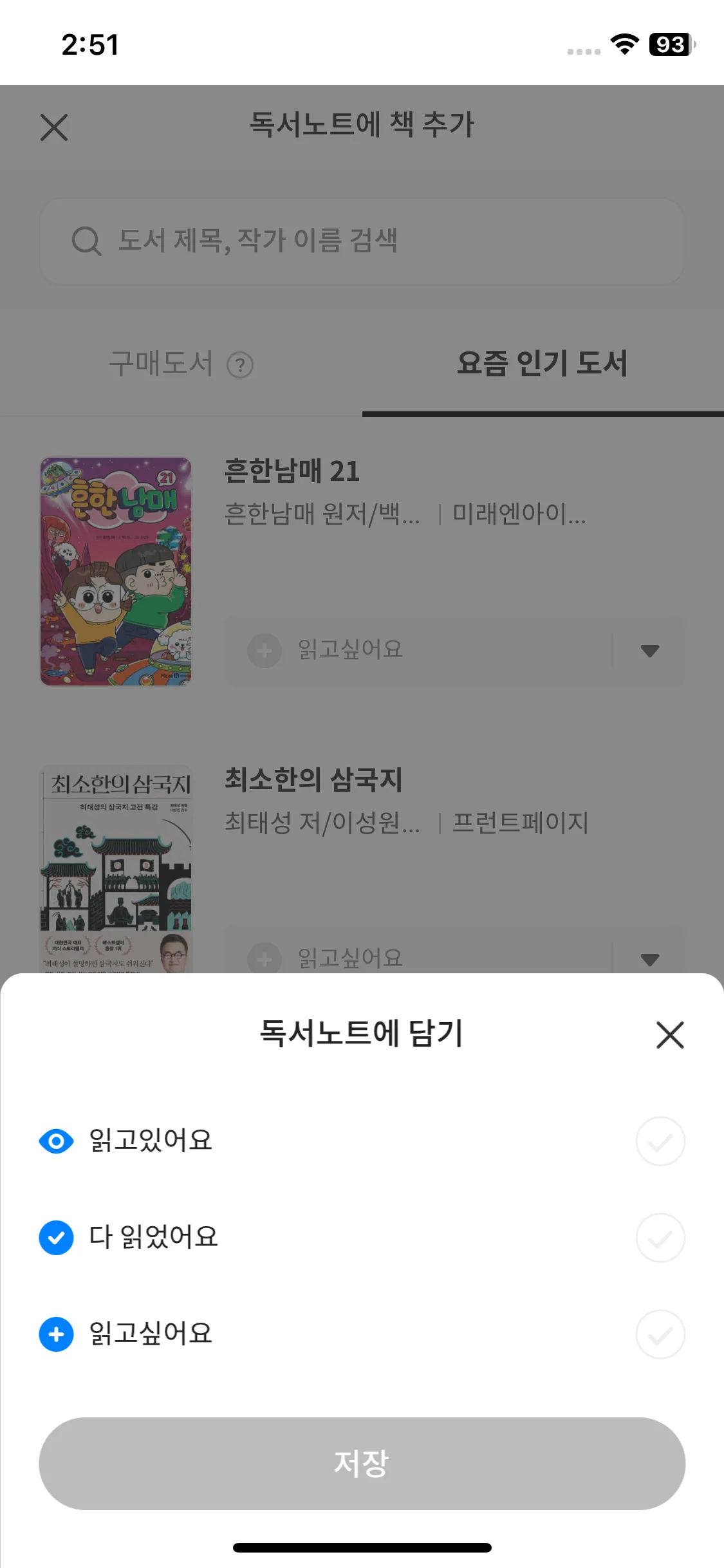This screenshot has height=1568, width=724.
Task: Close the 독서노트에 담기 bottom sheet
Action: click(x=670, y=1035)
